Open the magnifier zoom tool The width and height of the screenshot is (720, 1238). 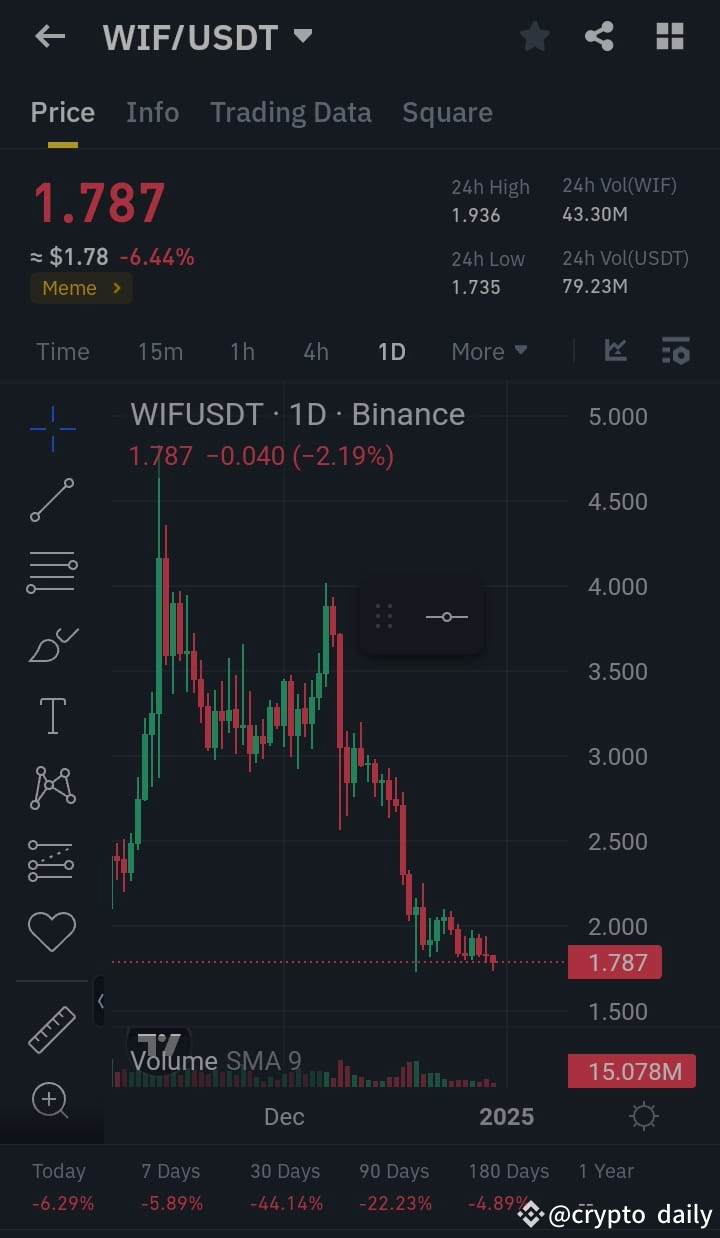click(51, 1101)
